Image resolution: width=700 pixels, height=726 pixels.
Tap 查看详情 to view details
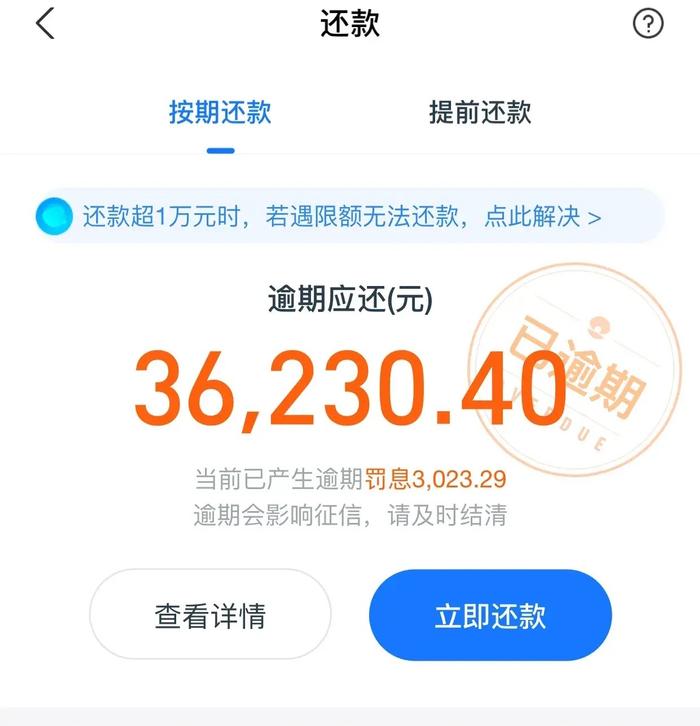click(x=210, y=615)
